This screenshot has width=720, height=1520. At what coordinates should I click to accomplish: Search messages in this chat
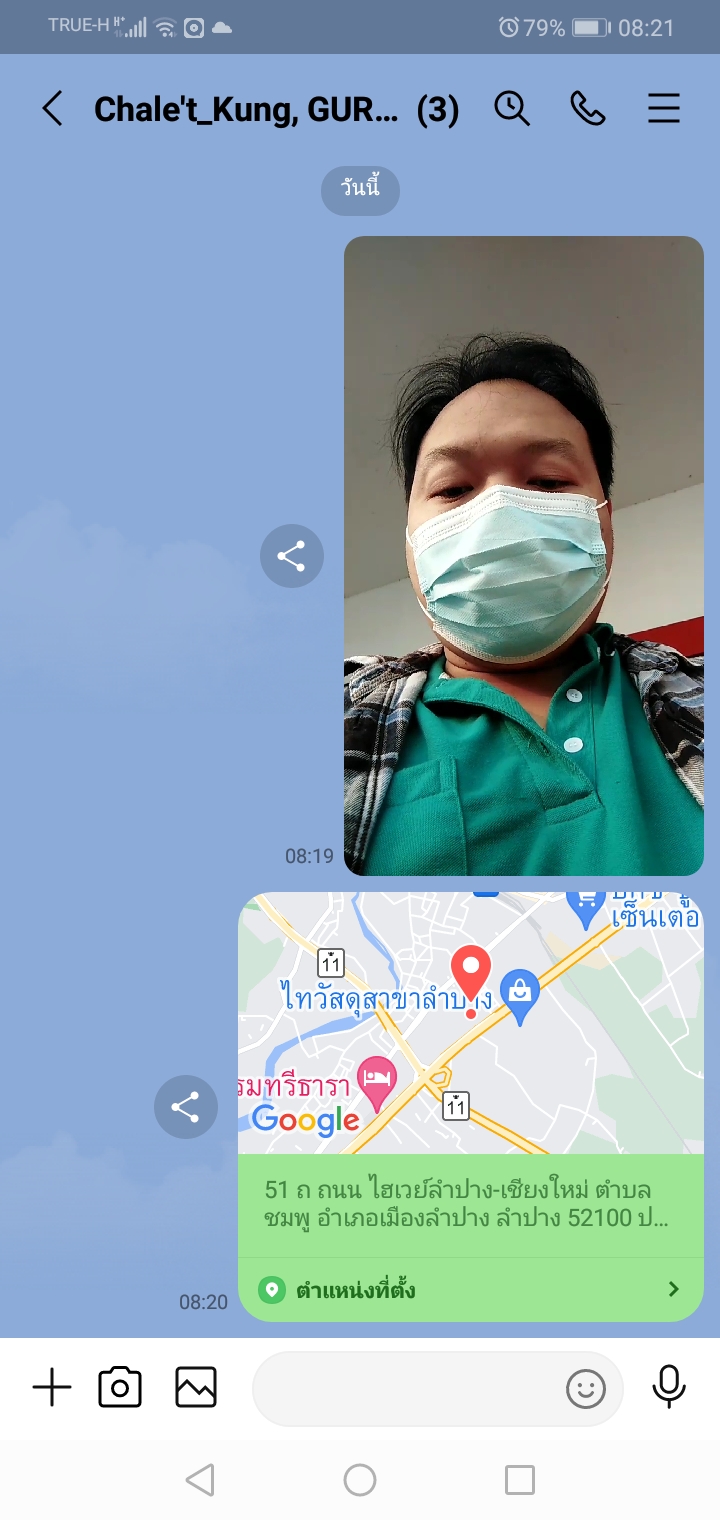(x=512, y=108)
